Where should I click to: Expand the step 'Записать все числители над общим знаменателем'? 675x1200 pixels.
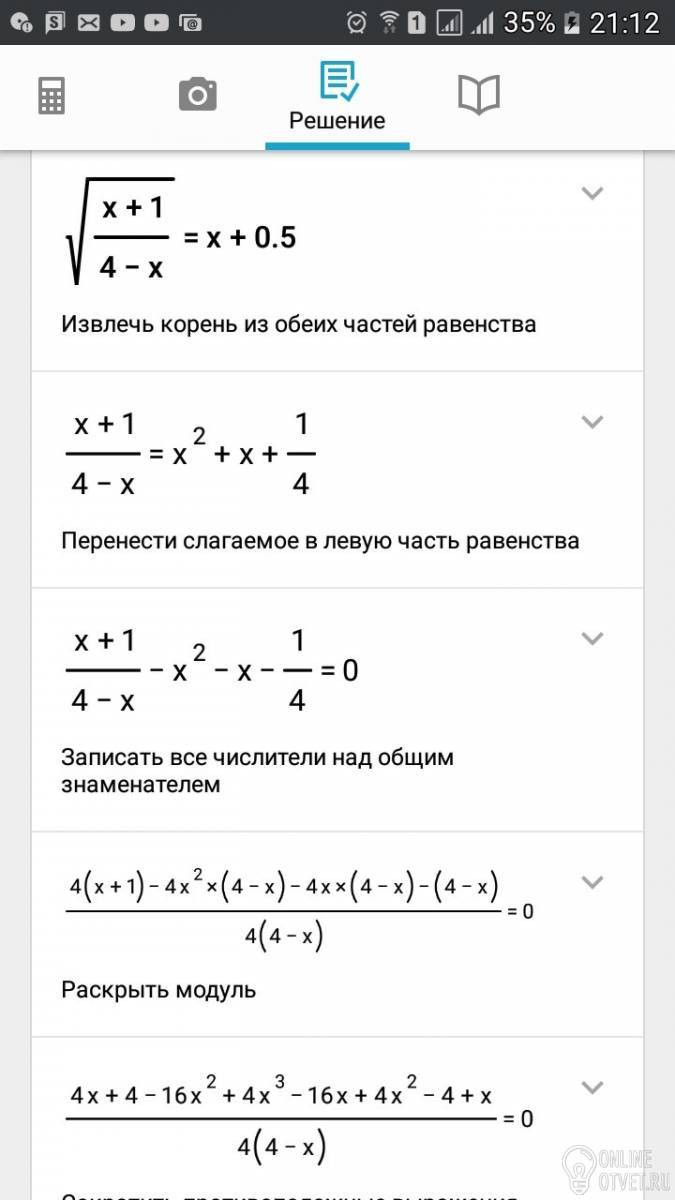click(x=593, y=638)
